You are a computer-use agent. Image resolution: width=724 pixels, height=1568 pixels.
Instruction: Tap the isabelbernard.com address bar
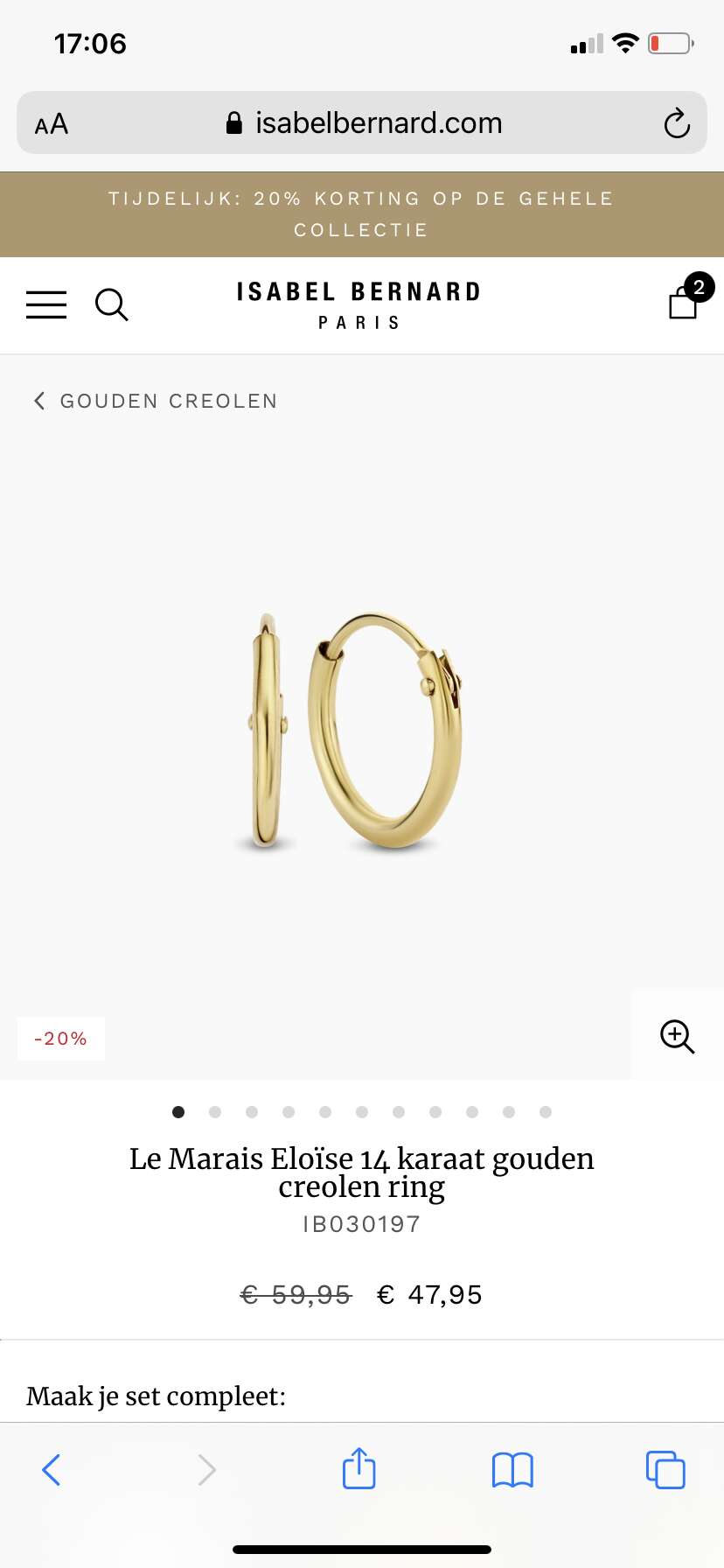(362, 122)
